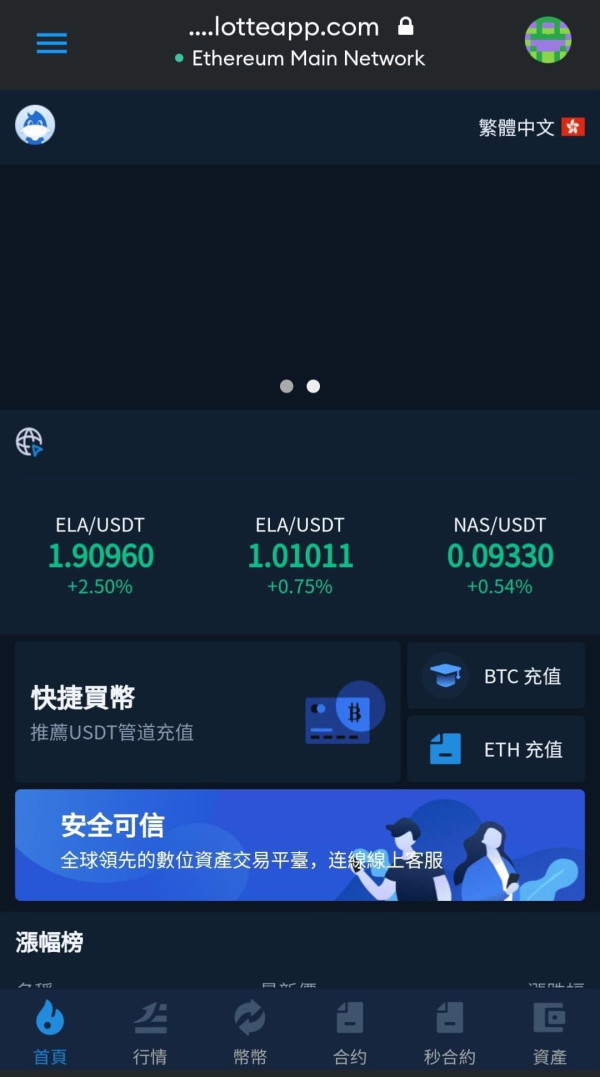
Task: Switch to the 資產 tab
Action: pyautogui.click(x=550, y=1032)
